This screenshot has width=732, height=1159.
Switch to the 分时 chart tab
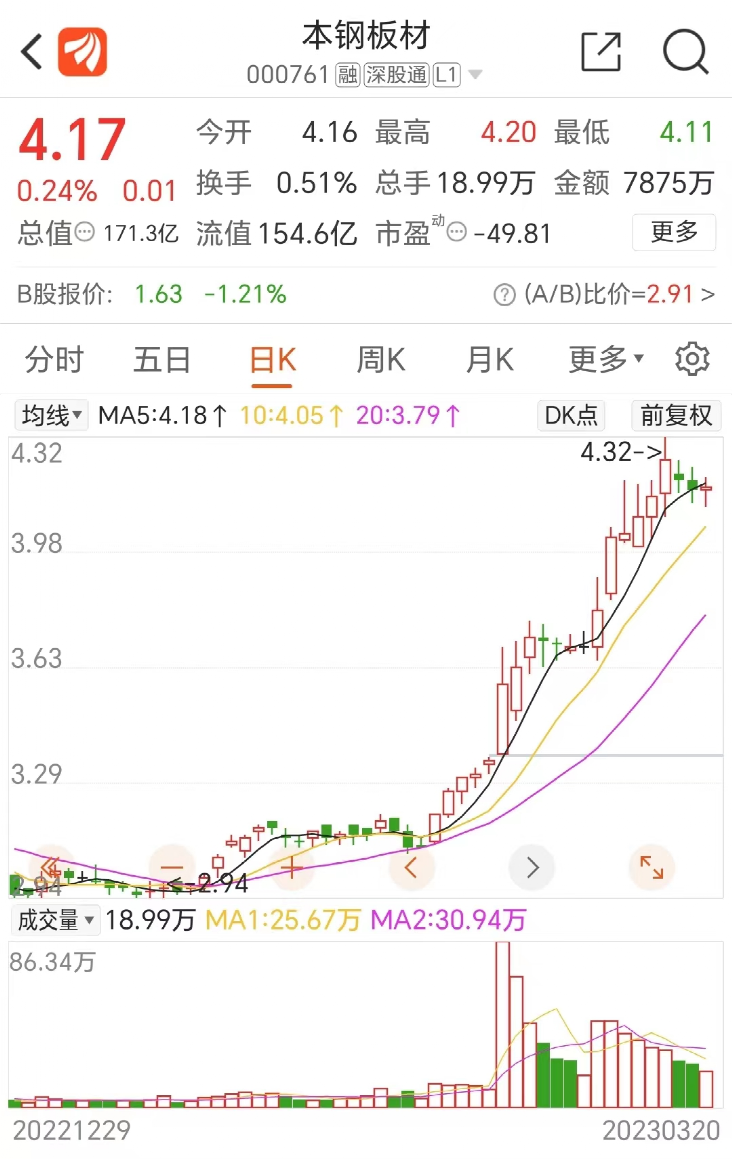[55, 359]
